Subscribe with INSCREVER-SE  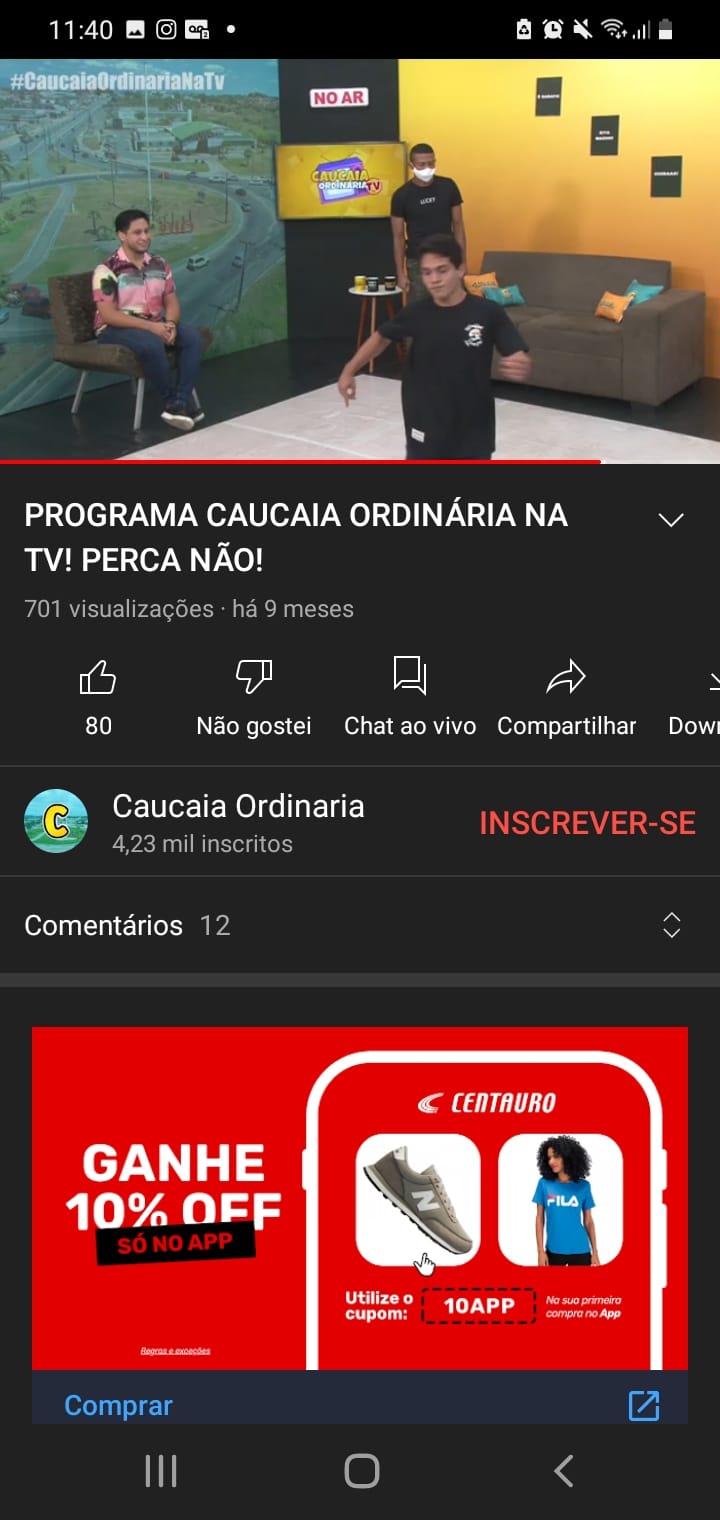pos(587,823)
